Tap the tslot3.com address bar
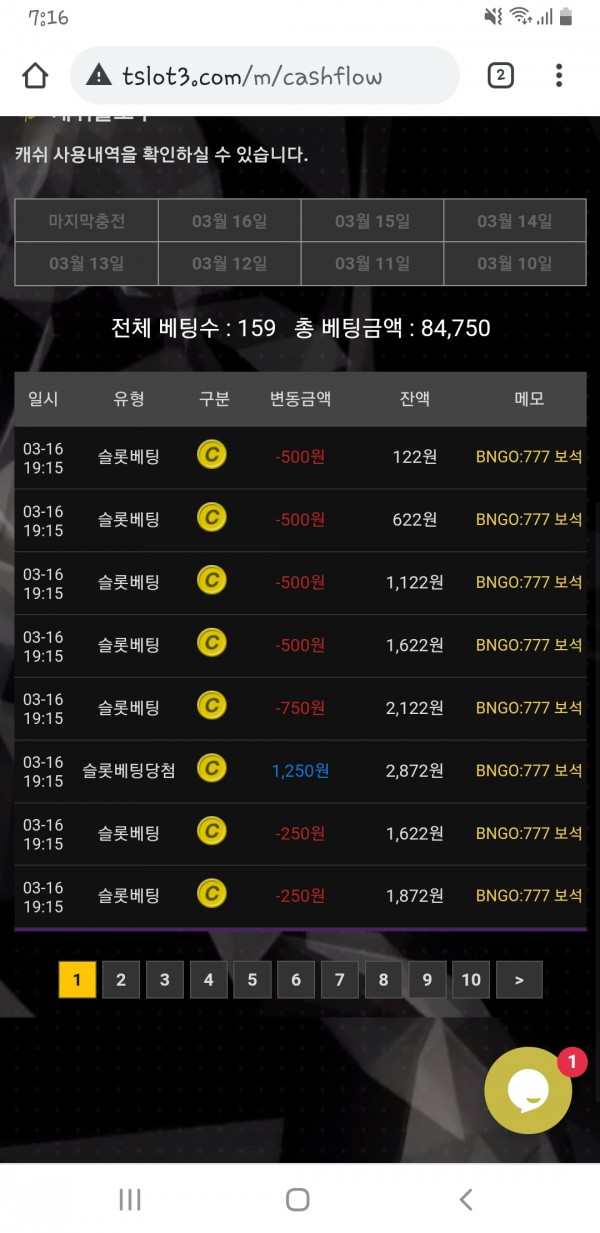 265,76
